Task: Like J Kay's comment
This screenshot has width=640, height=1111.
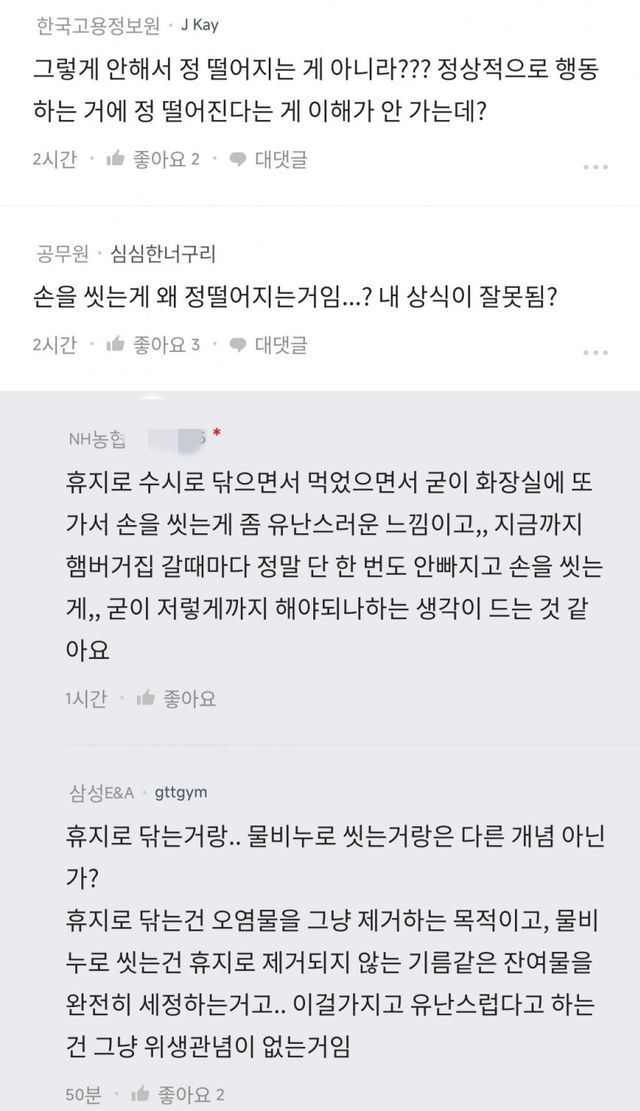Action: 154,158
